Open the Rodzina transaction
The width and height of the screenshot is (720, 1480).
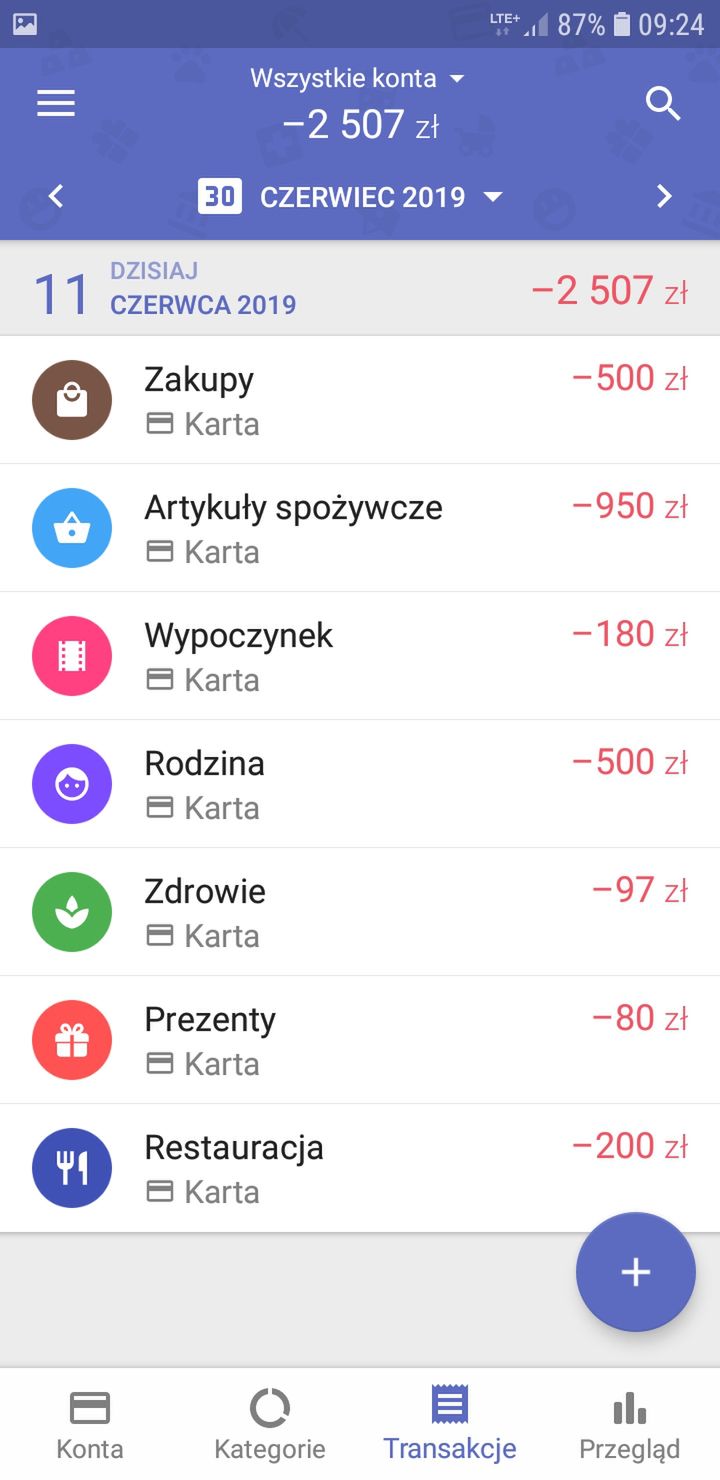tap(360, 784)
